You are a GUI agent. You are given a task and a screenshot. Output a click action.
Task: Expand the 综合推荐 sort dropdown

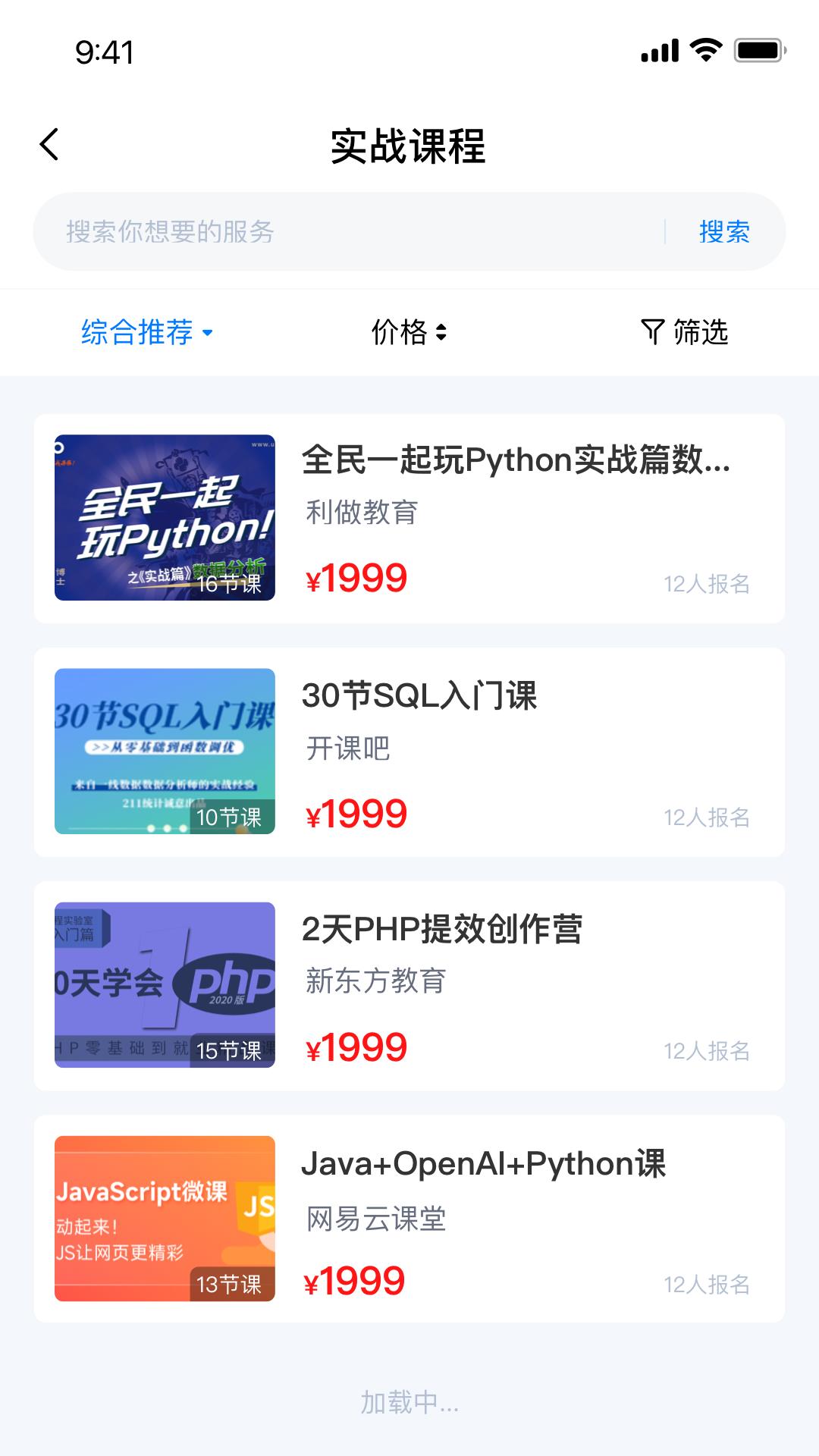click(x=146, y=332)
